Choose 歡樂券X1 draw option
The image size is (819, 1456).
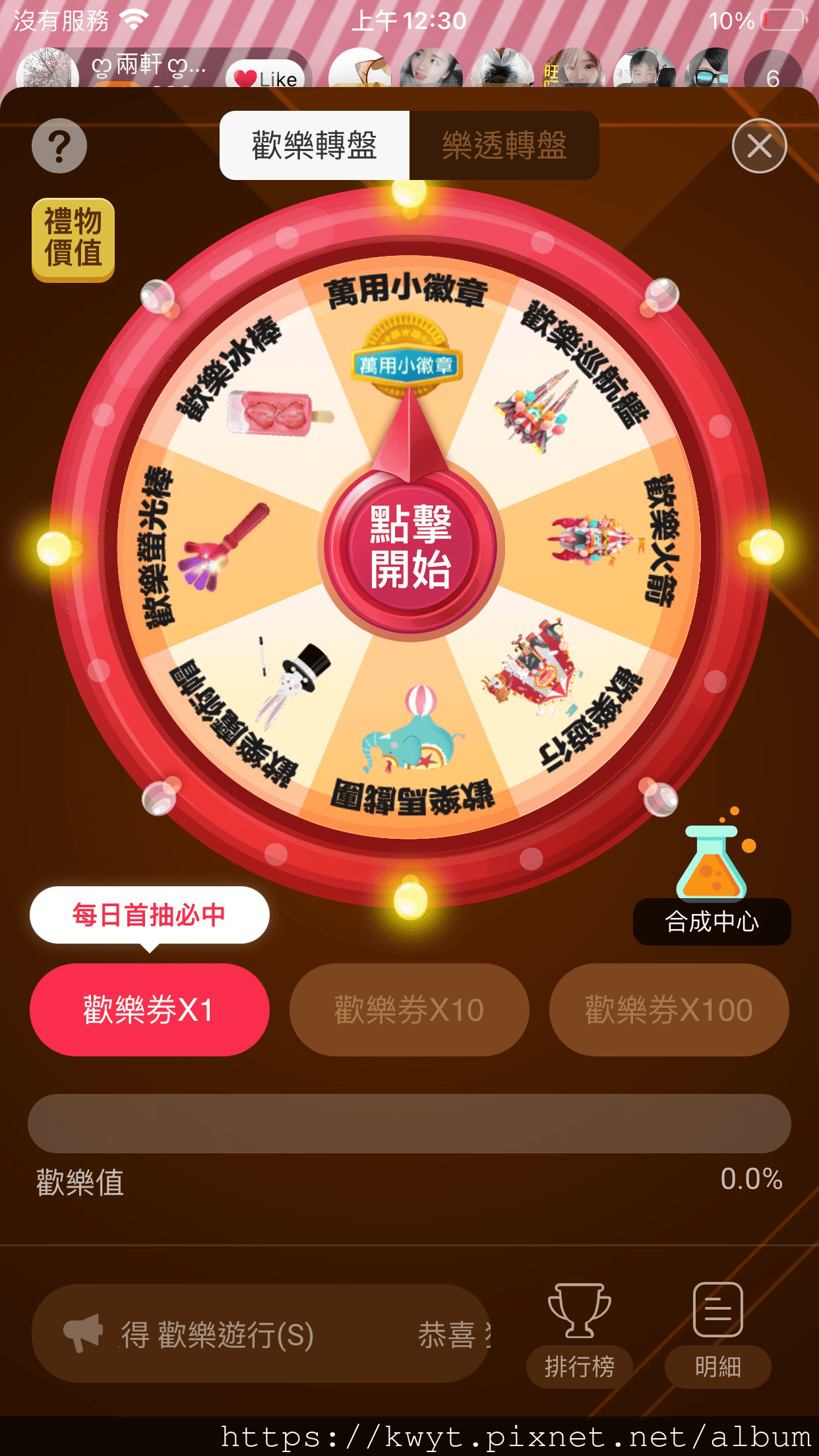click(x=150, y=1010)
